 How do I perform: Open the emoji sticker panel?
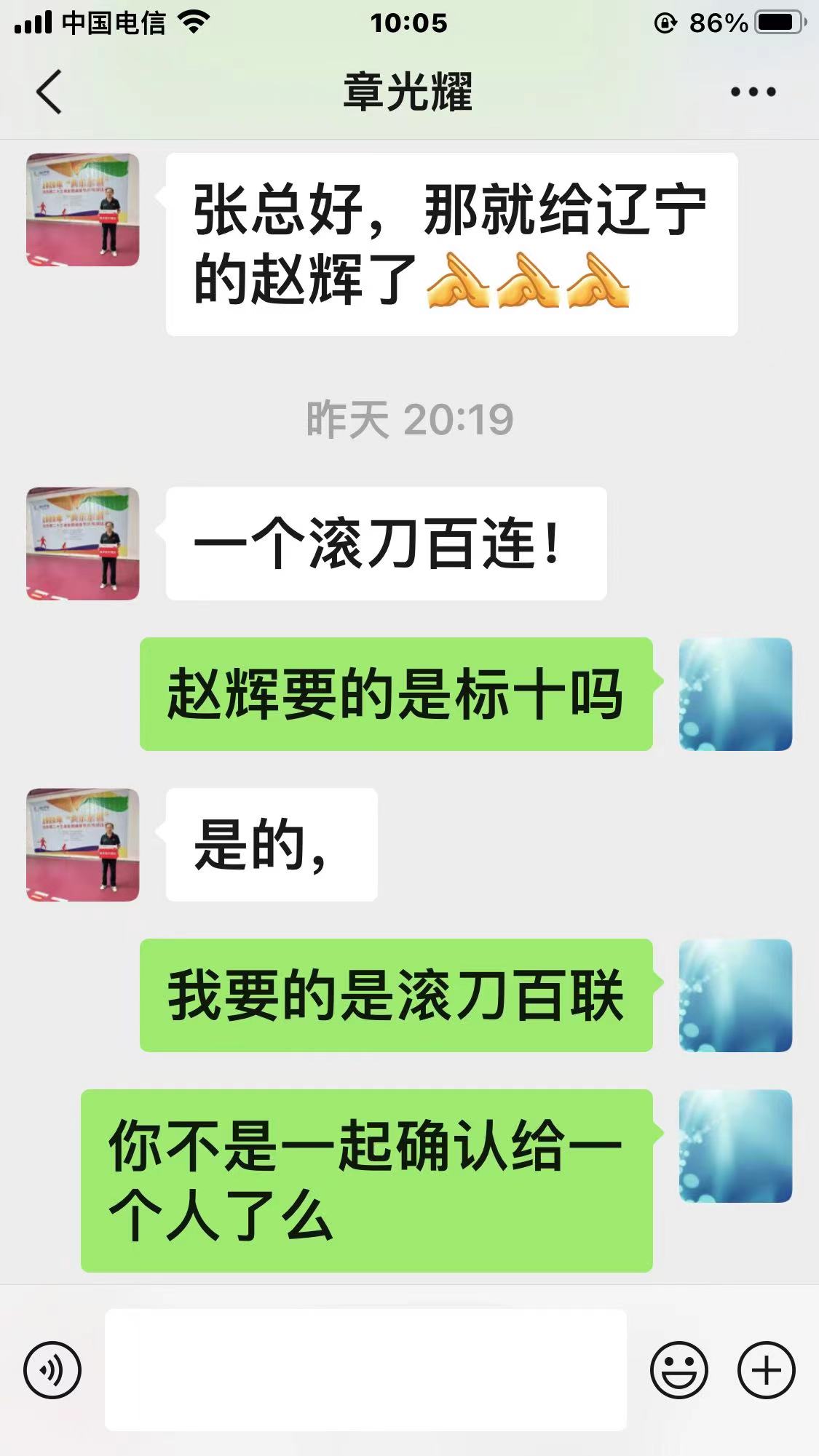pos(678,1370)
